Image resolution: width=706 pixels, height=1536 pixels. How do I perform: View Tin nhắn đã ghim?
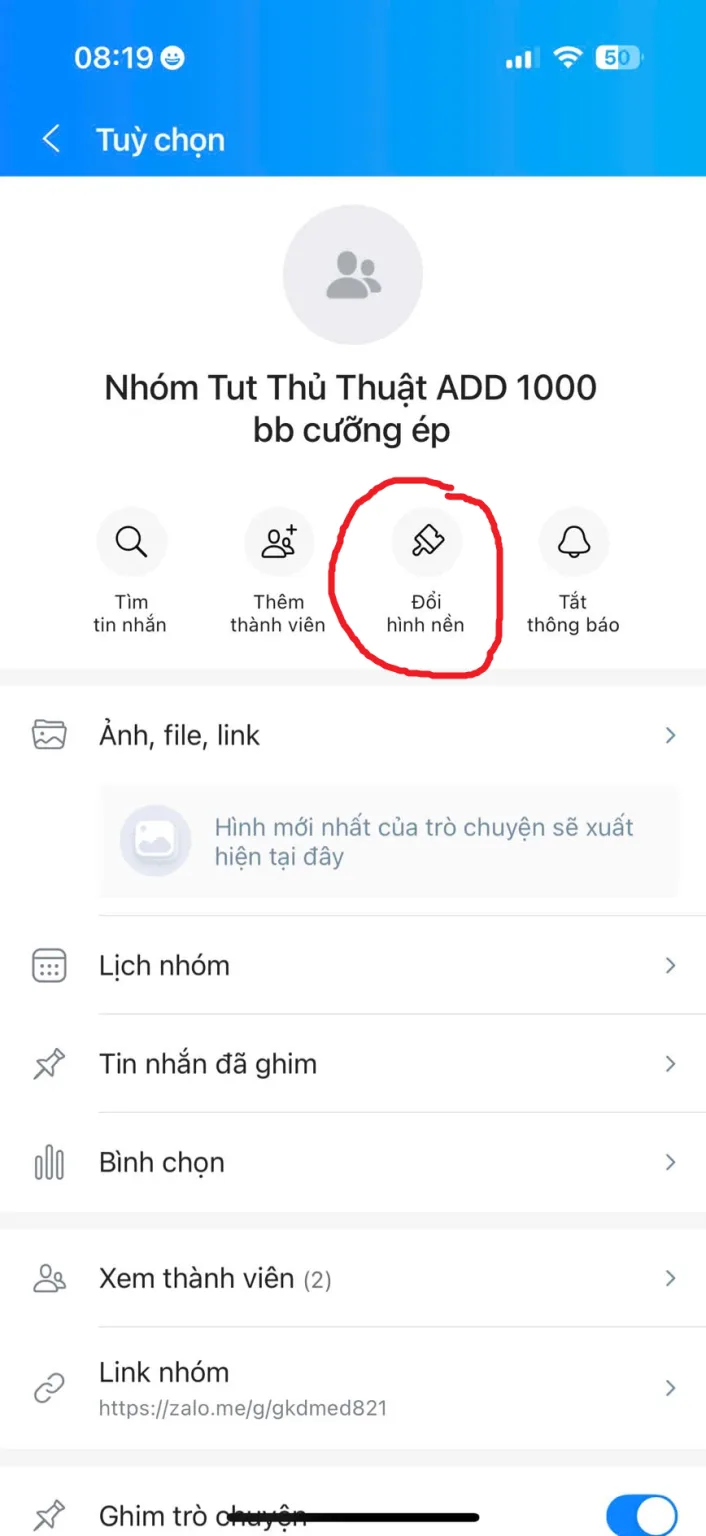coord(352,1064)
